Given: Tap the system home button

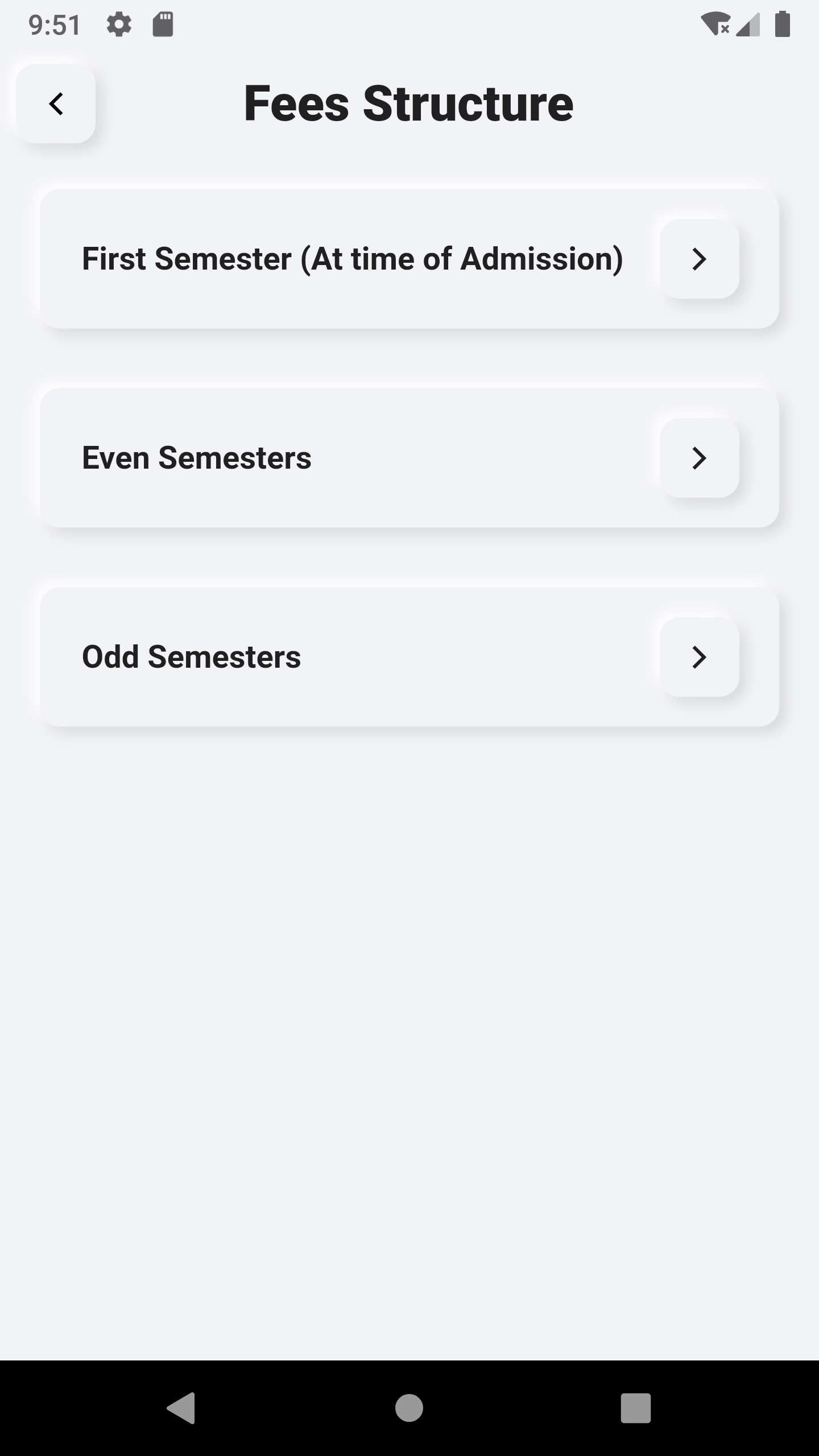Looking at the screenshot, I should click(409, 1408).
